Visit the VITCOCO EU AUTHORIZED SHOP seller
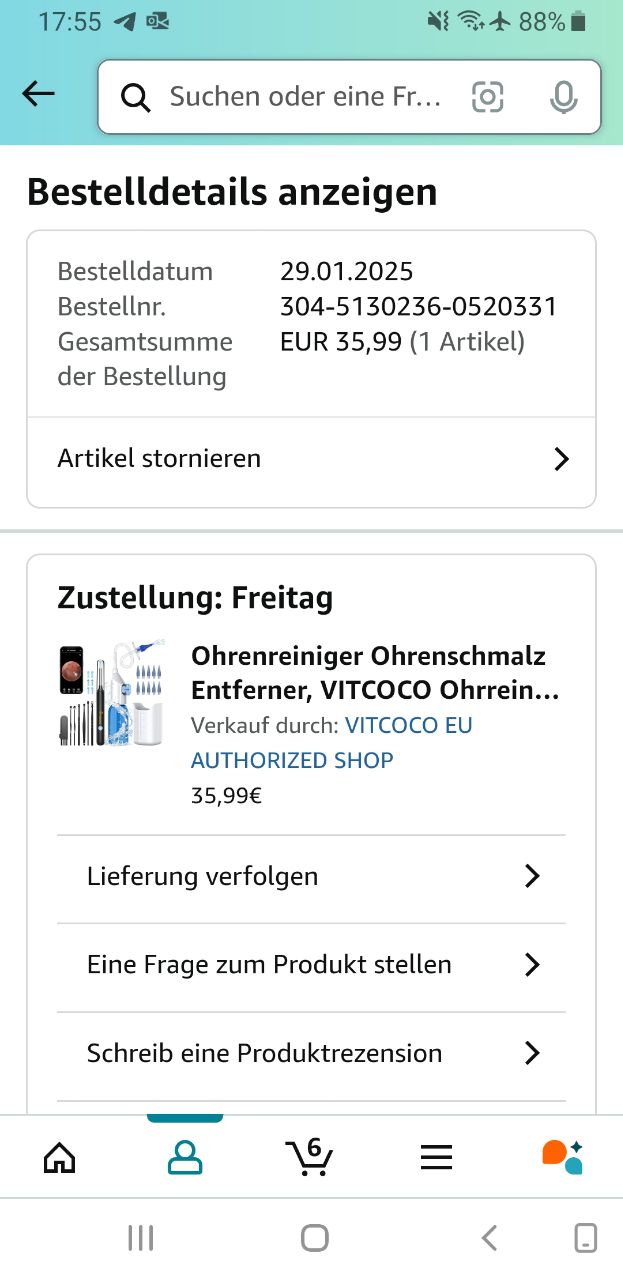 pos(332,742)
